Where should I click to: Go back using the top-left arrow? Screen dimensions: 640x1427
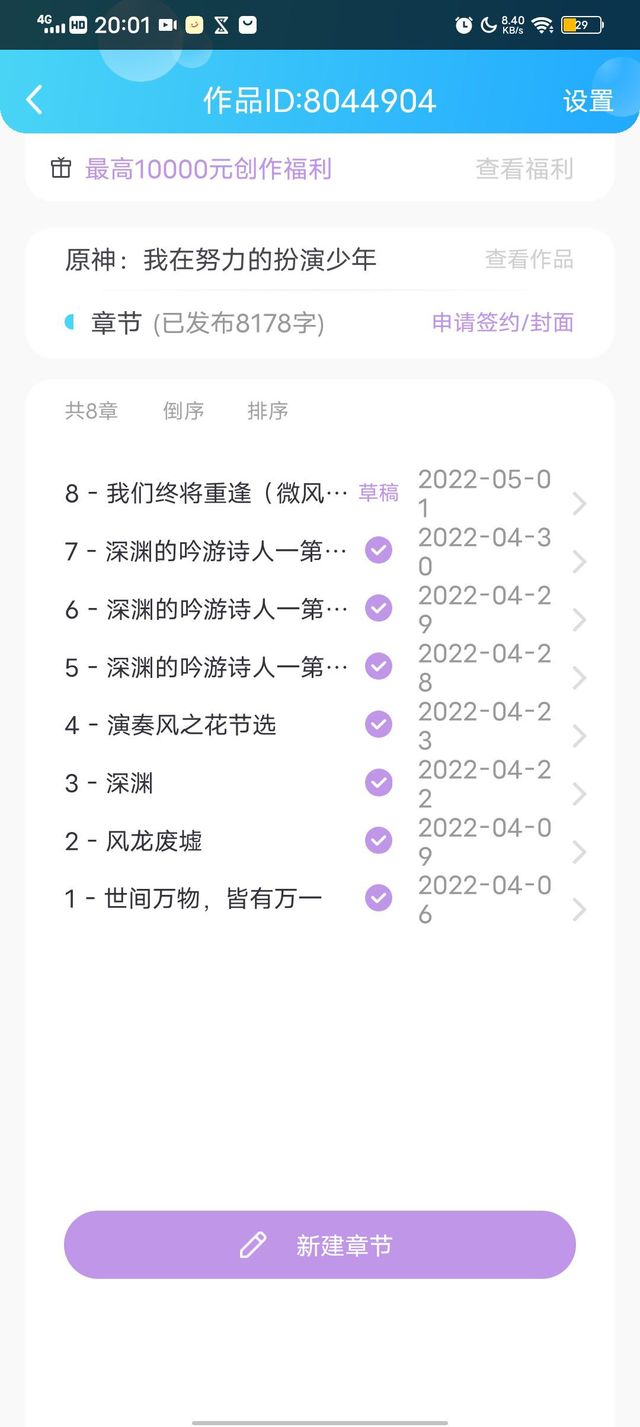click(x=35, y=100)
